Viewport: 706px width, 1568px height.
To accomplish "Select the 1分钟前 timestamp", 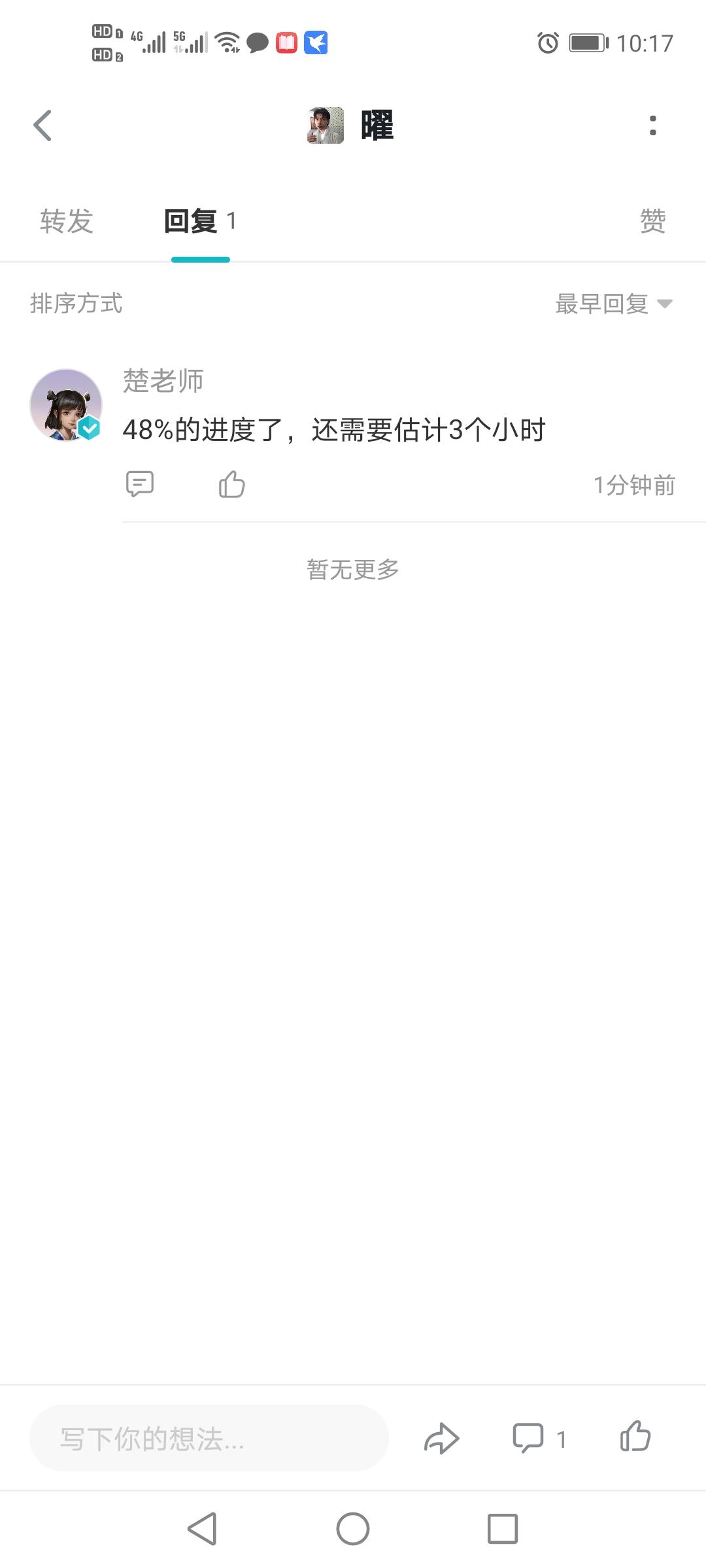I will point(634,485).
